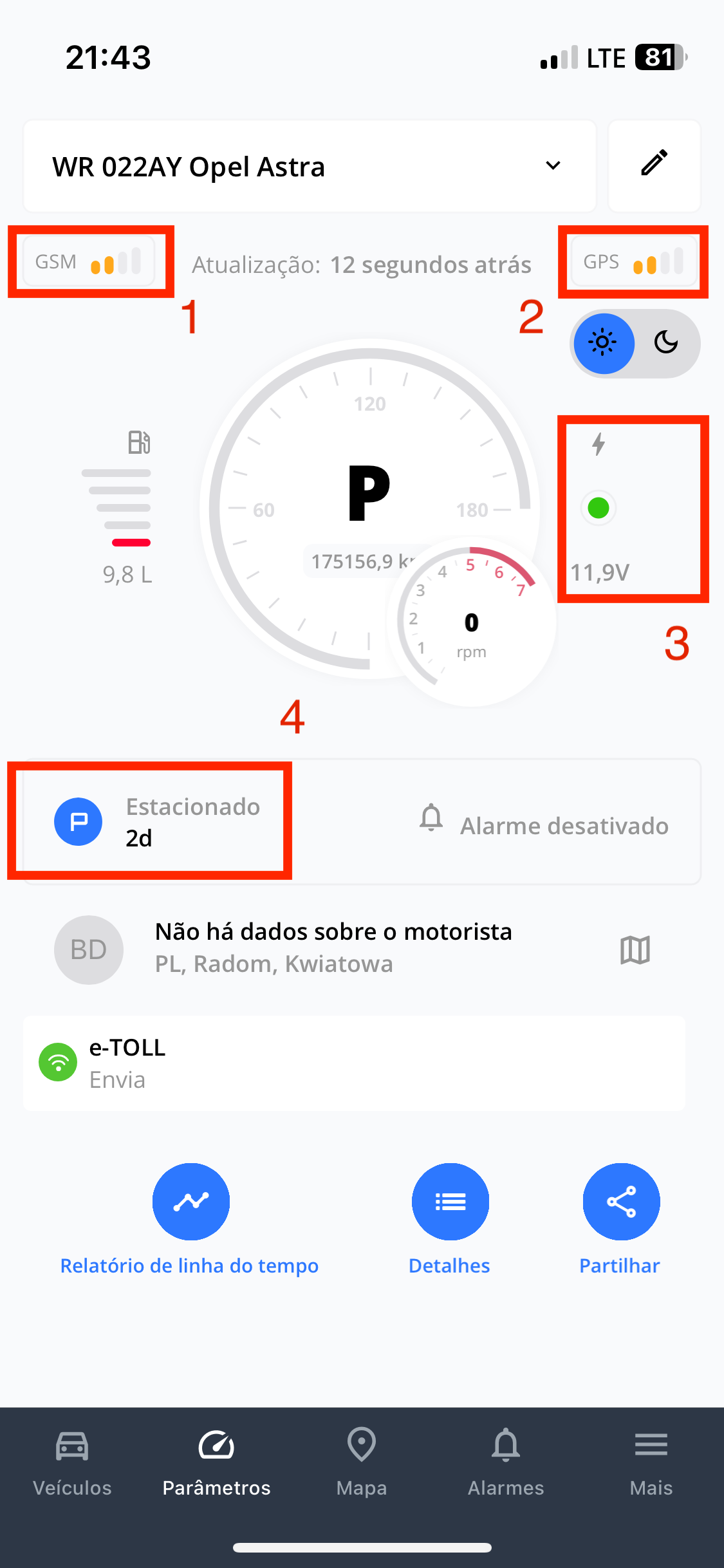The width and height of the screenshot is (724, 1568).
Task: Open the map icon beside Radom, Kwiatowa
Action: [635, 949]
